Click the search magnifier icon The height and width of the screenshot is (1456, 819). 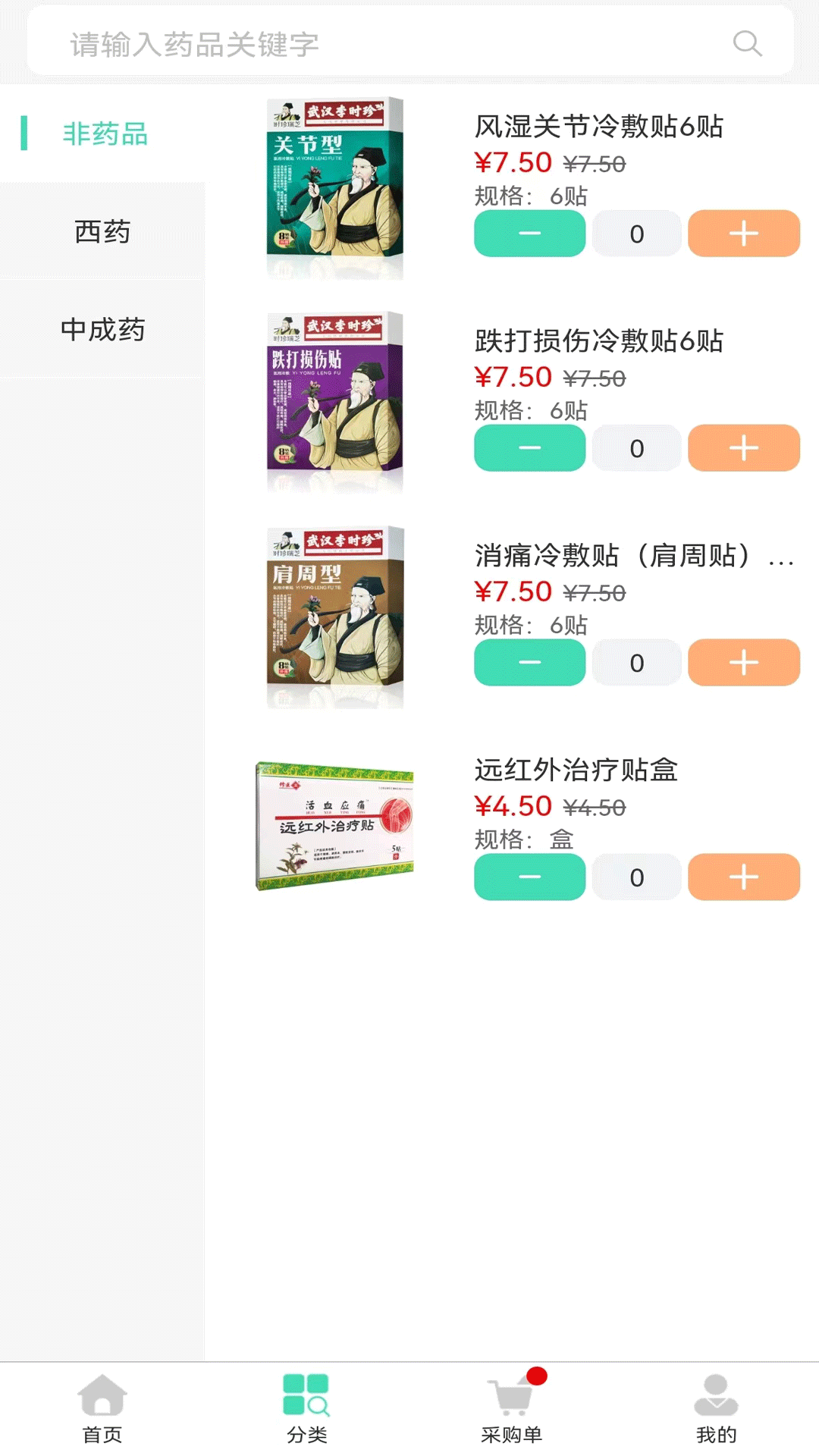coord(746,43)
